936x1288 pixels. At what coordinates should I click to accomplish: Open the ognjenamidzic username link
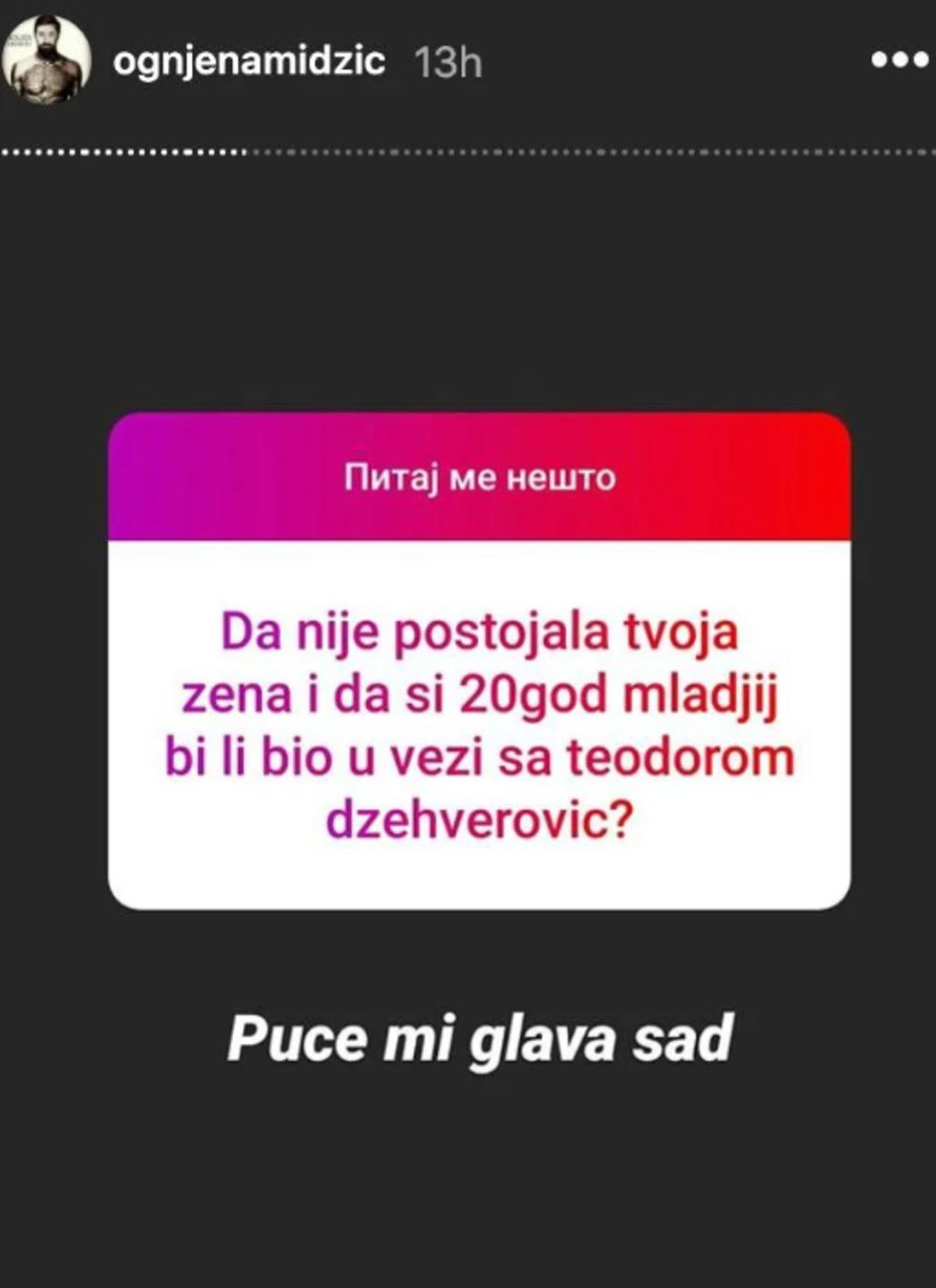click(x=248, y=62)
